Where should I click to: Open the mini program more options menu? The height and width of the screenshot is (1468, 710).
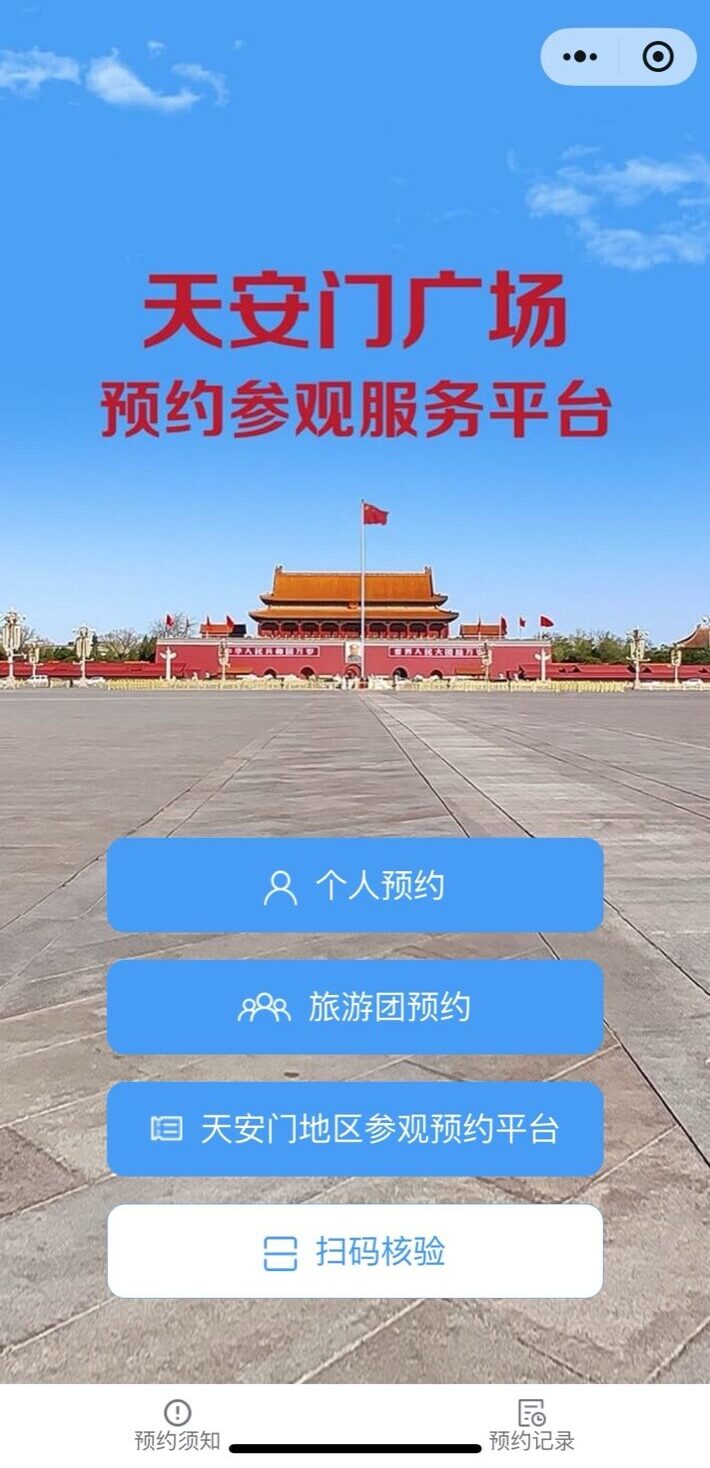coord(580,57)
